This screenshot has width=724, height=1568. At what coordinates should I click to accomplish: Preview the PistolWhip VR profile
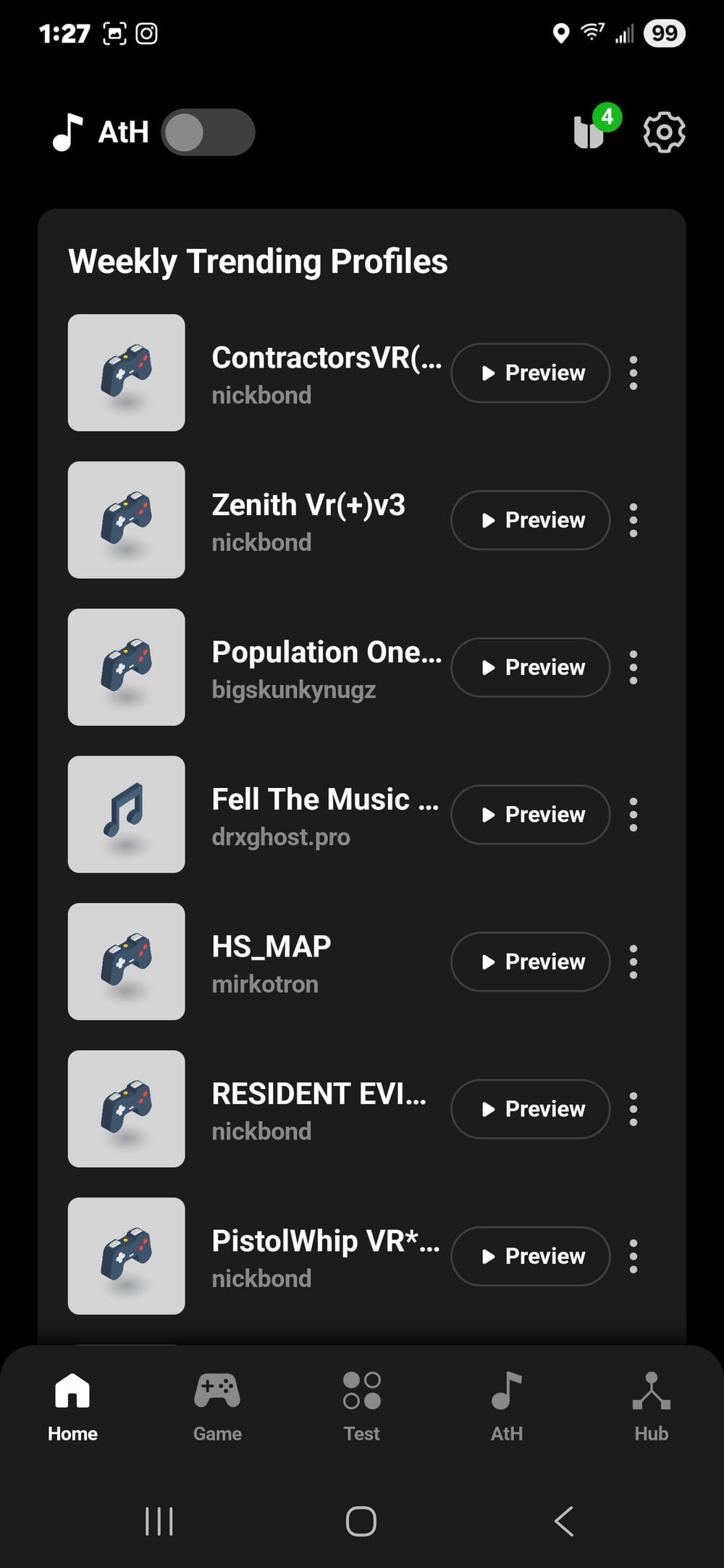click(531, 1256)
